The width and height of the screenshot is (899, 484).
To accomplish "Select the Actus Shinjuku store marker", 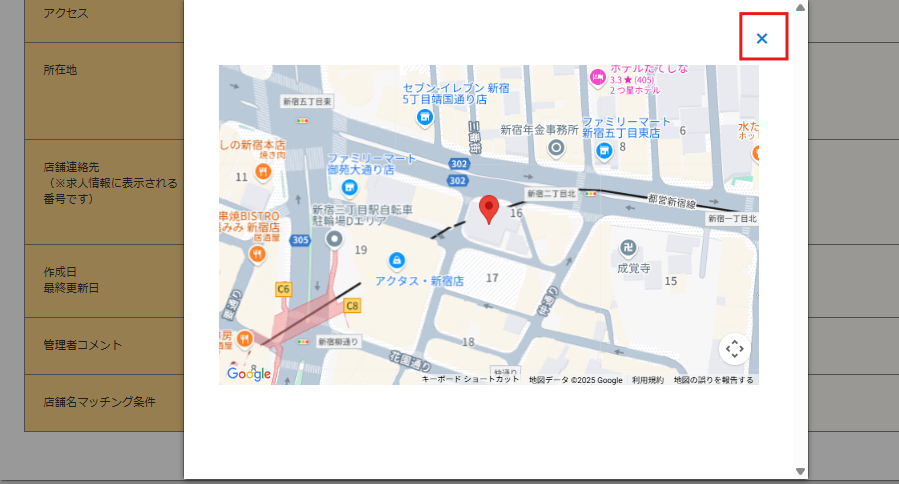I will point(398,261).
